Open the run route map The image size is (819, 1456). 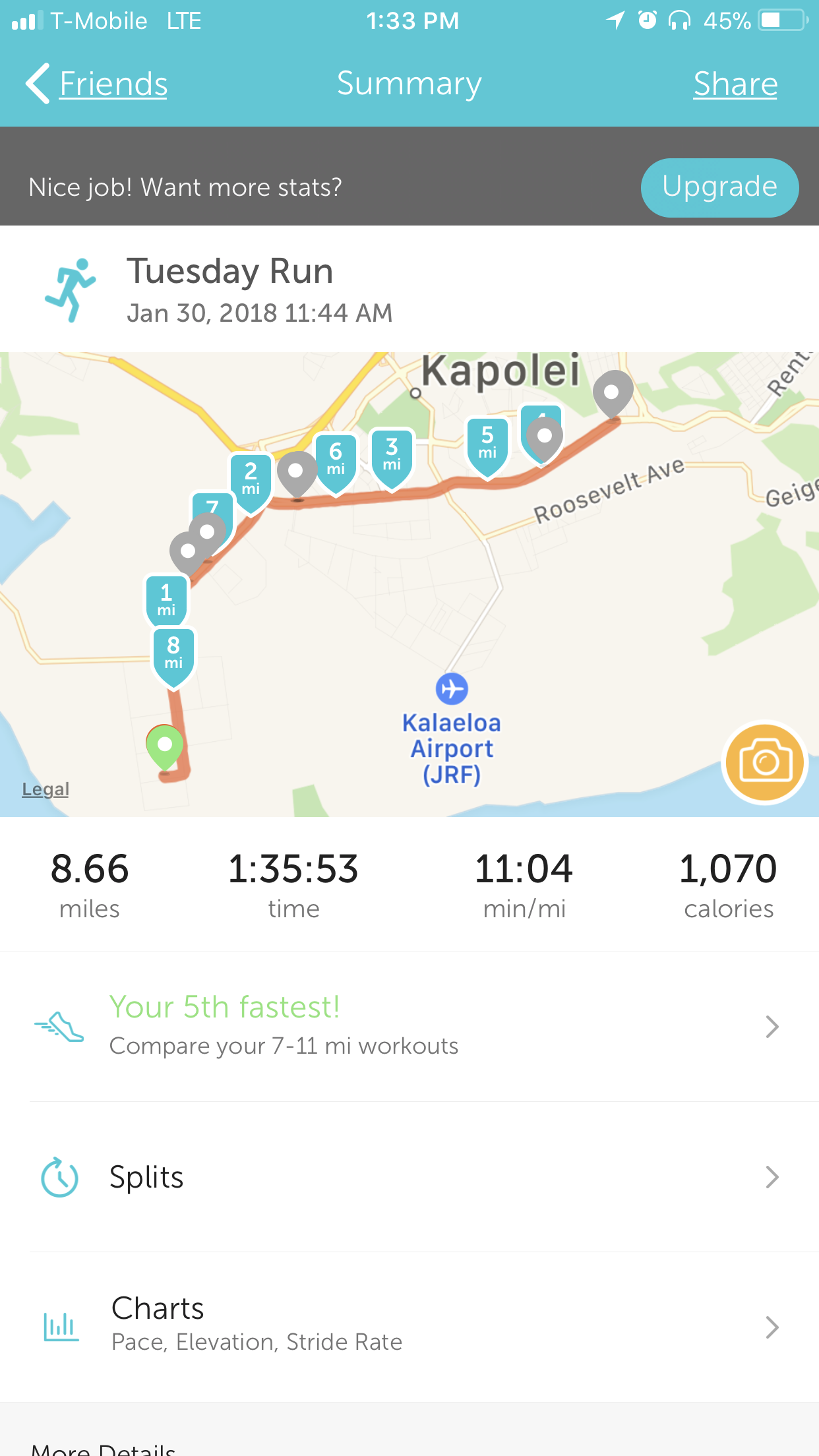(409, 584)
